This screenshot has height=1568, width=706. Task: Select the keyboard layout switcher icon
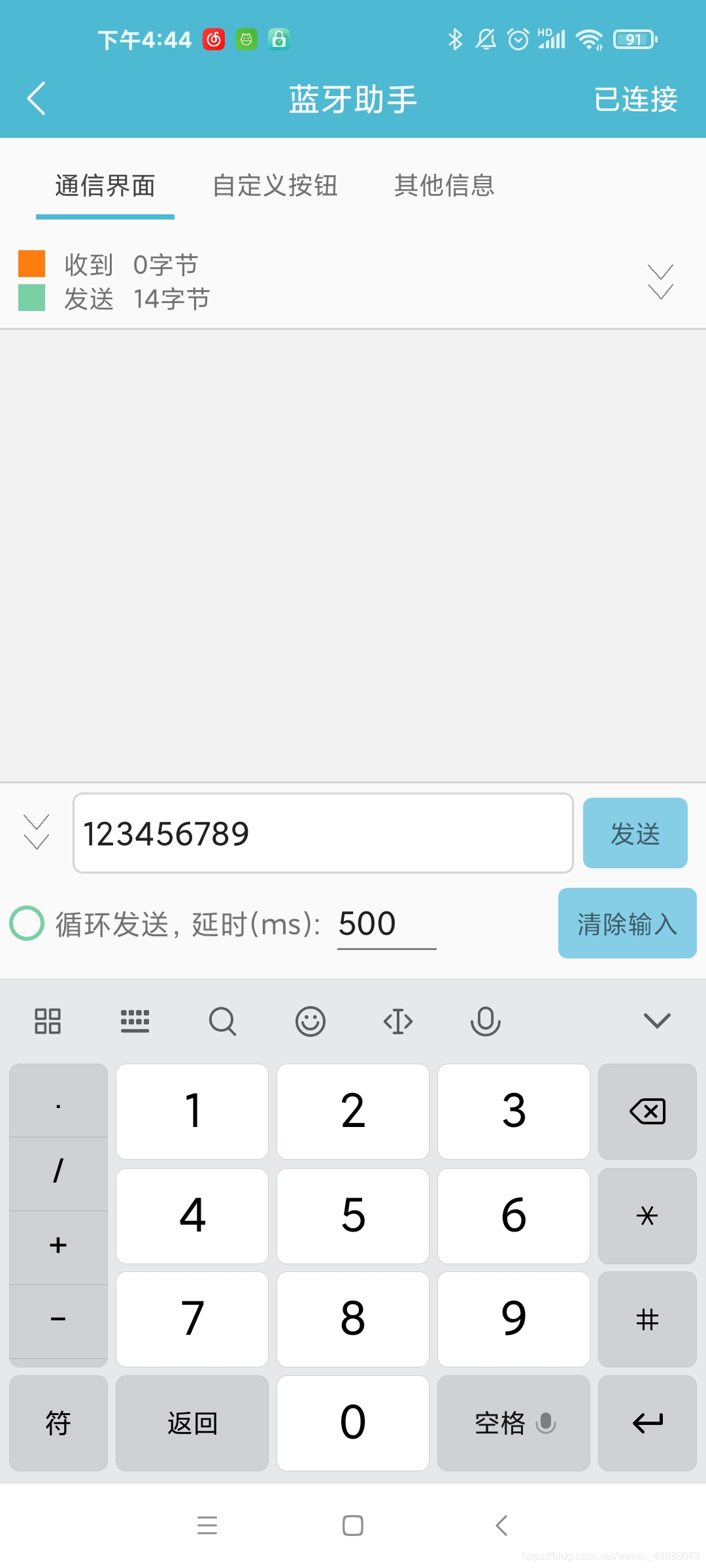(135, 1021)
